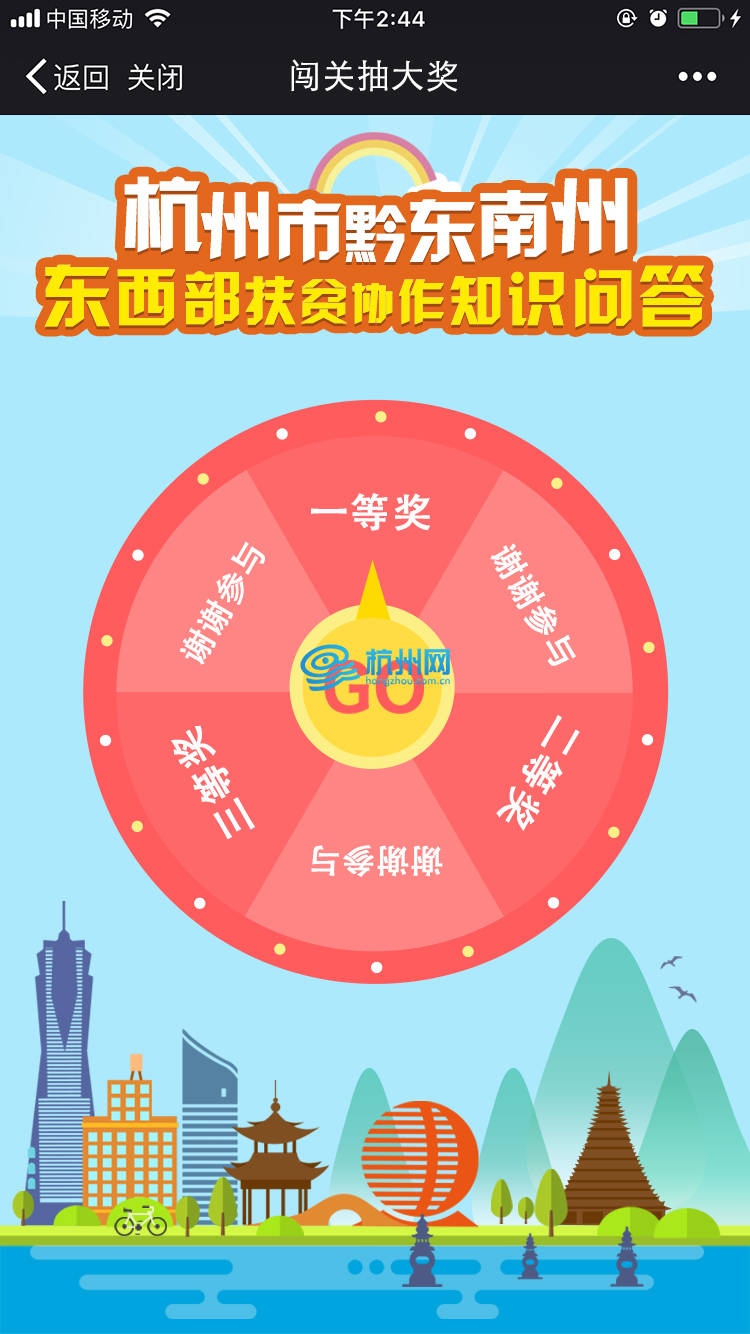
Task: Tap the GO button to spin the wheel
Action: (373, 687)
